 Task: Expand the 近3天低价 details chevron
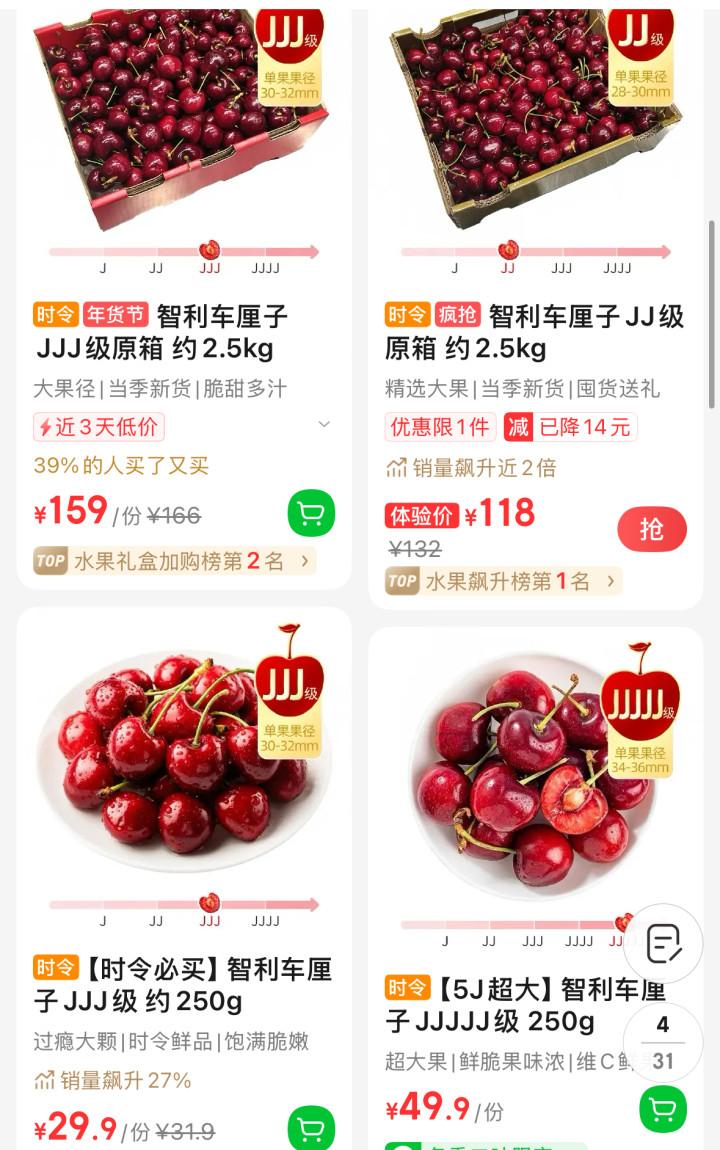click(324, 425)
